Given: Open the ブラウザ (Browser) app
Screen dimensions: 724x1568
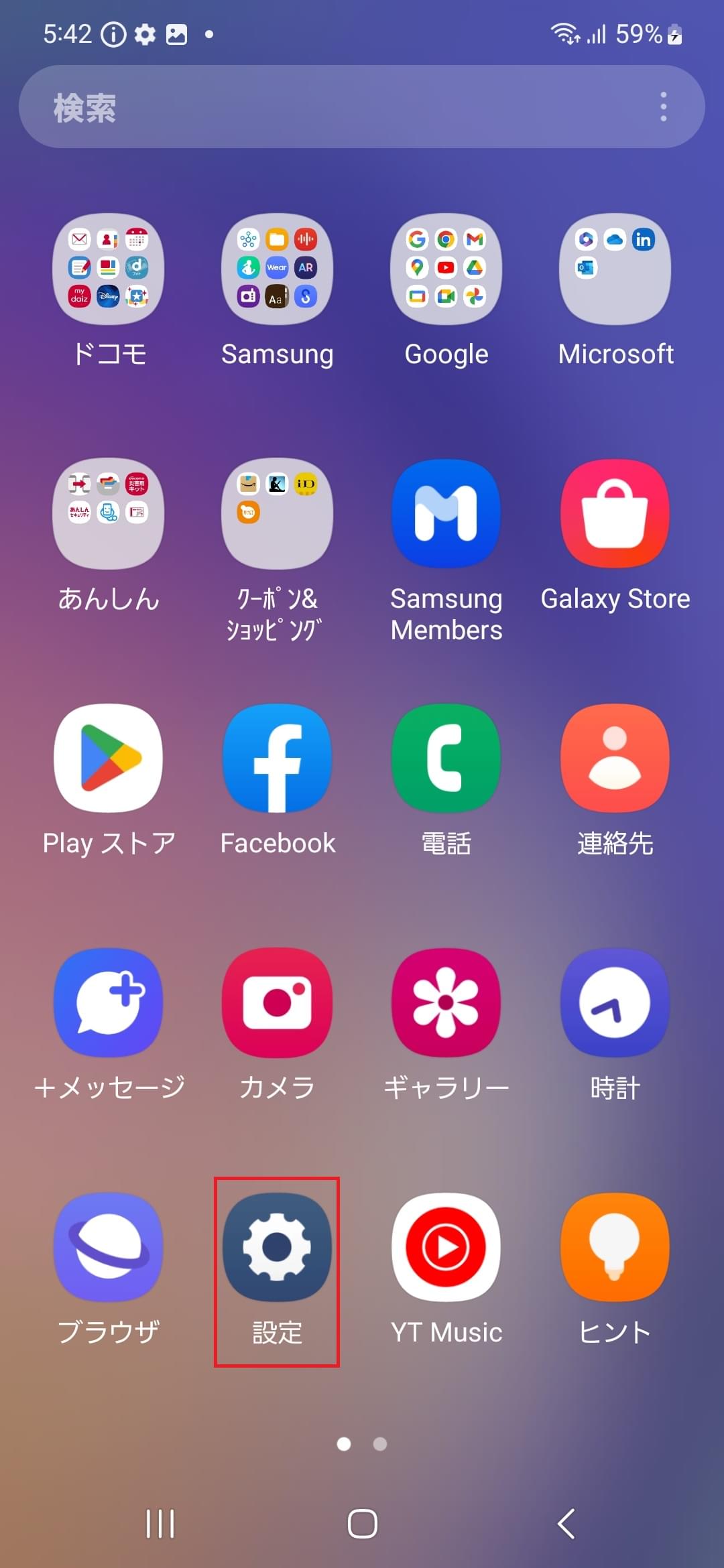Looking at the screenshot, I should click(x=109, y=1246).
